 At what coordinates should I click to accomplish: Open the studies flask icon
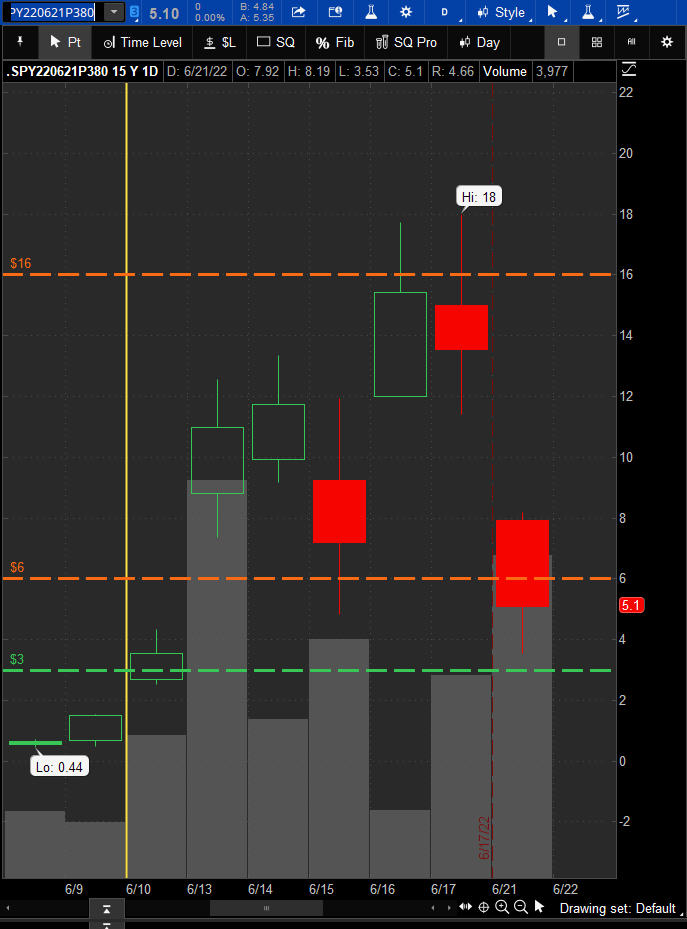click(x=370, y=12)
